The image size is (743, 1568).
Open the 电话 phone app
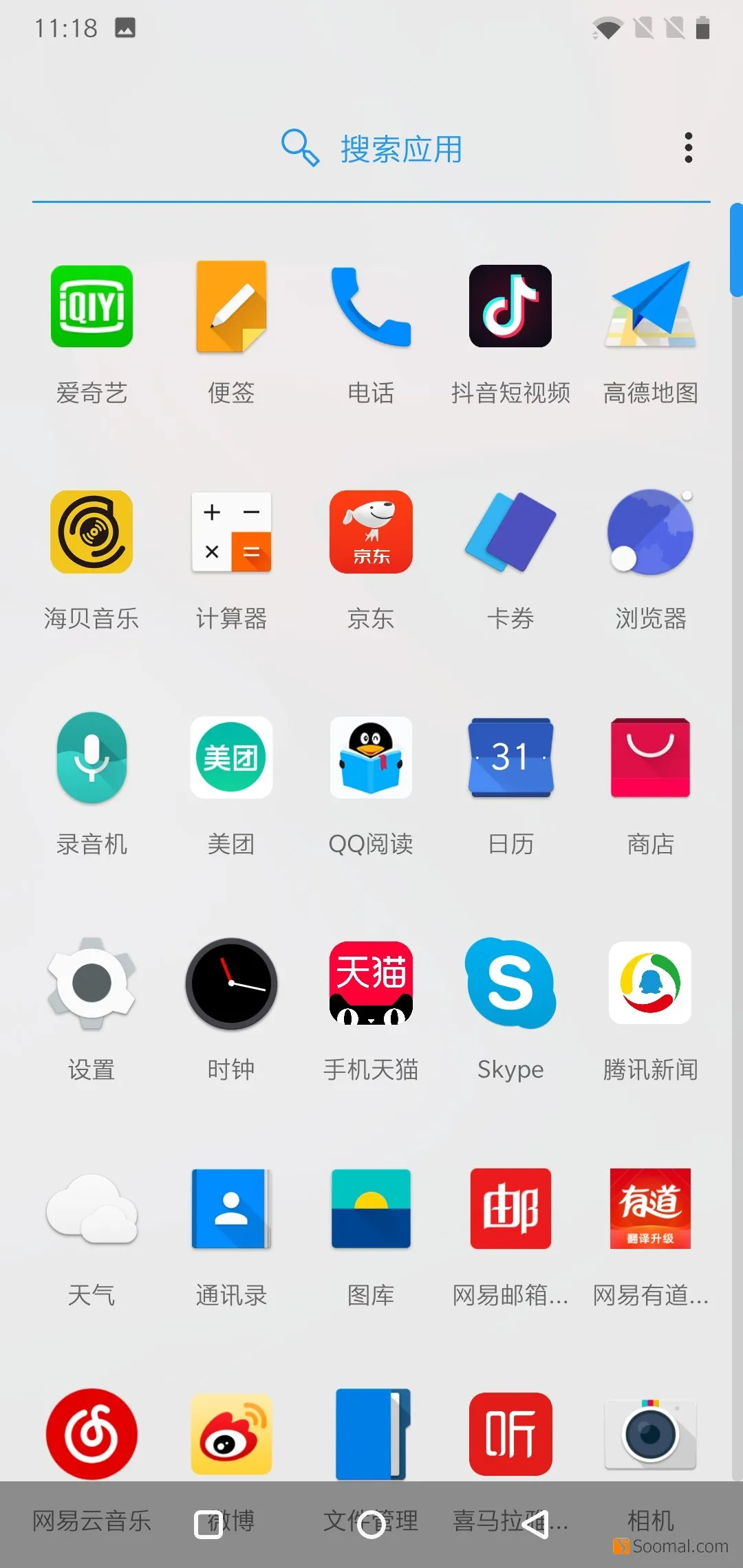point(371,307)
